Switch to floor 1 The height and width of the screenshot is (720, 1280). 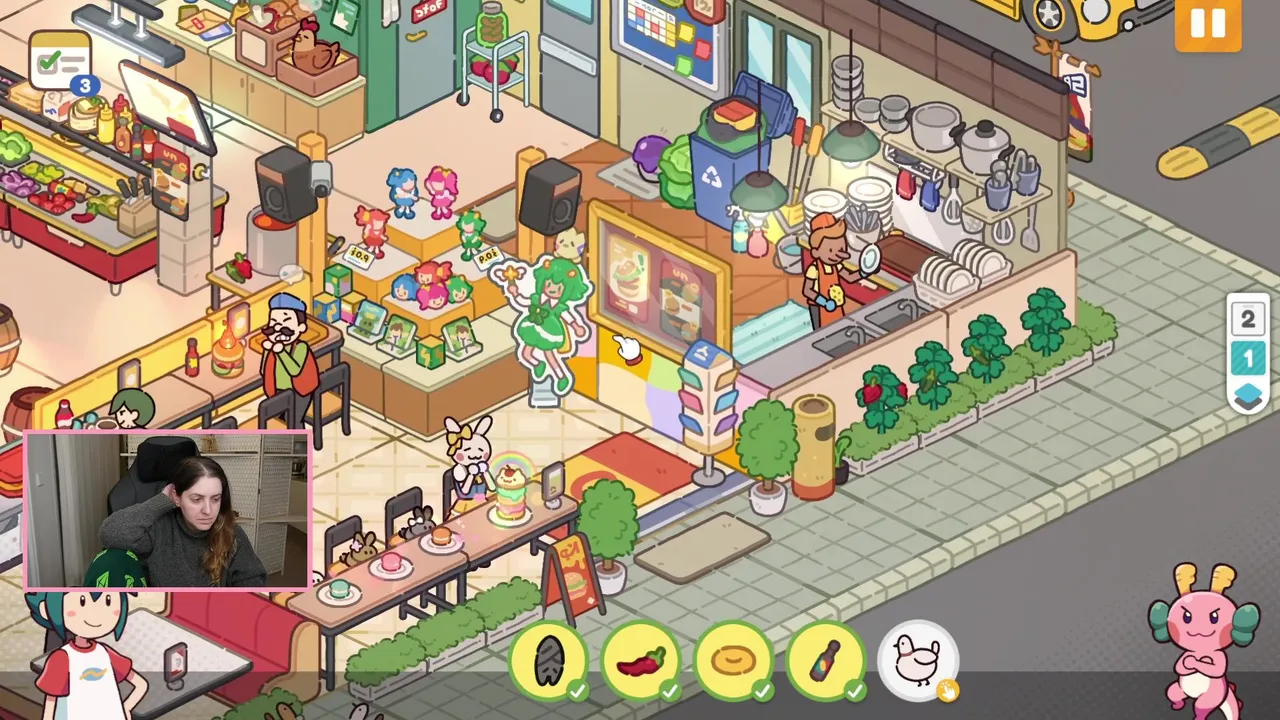(1248, 357)
